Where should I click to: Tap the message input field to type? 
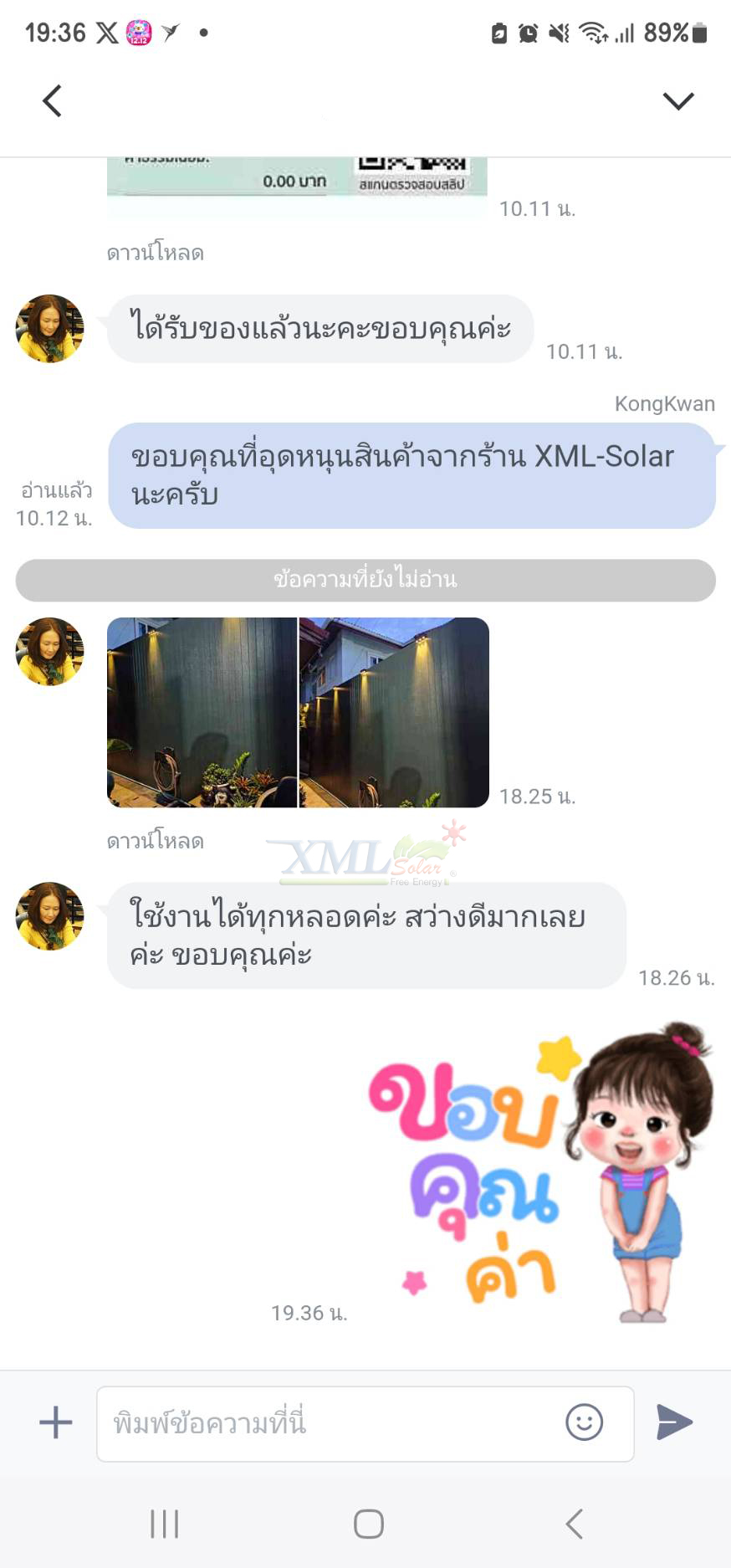tap(335, 1422)
